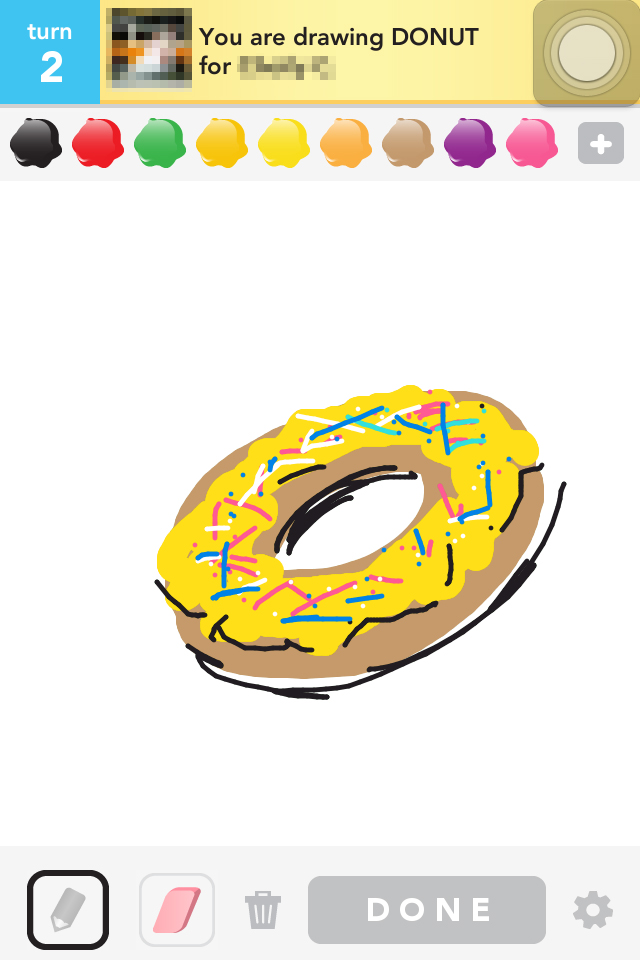Select the tan brown paint color

[407, 142]
